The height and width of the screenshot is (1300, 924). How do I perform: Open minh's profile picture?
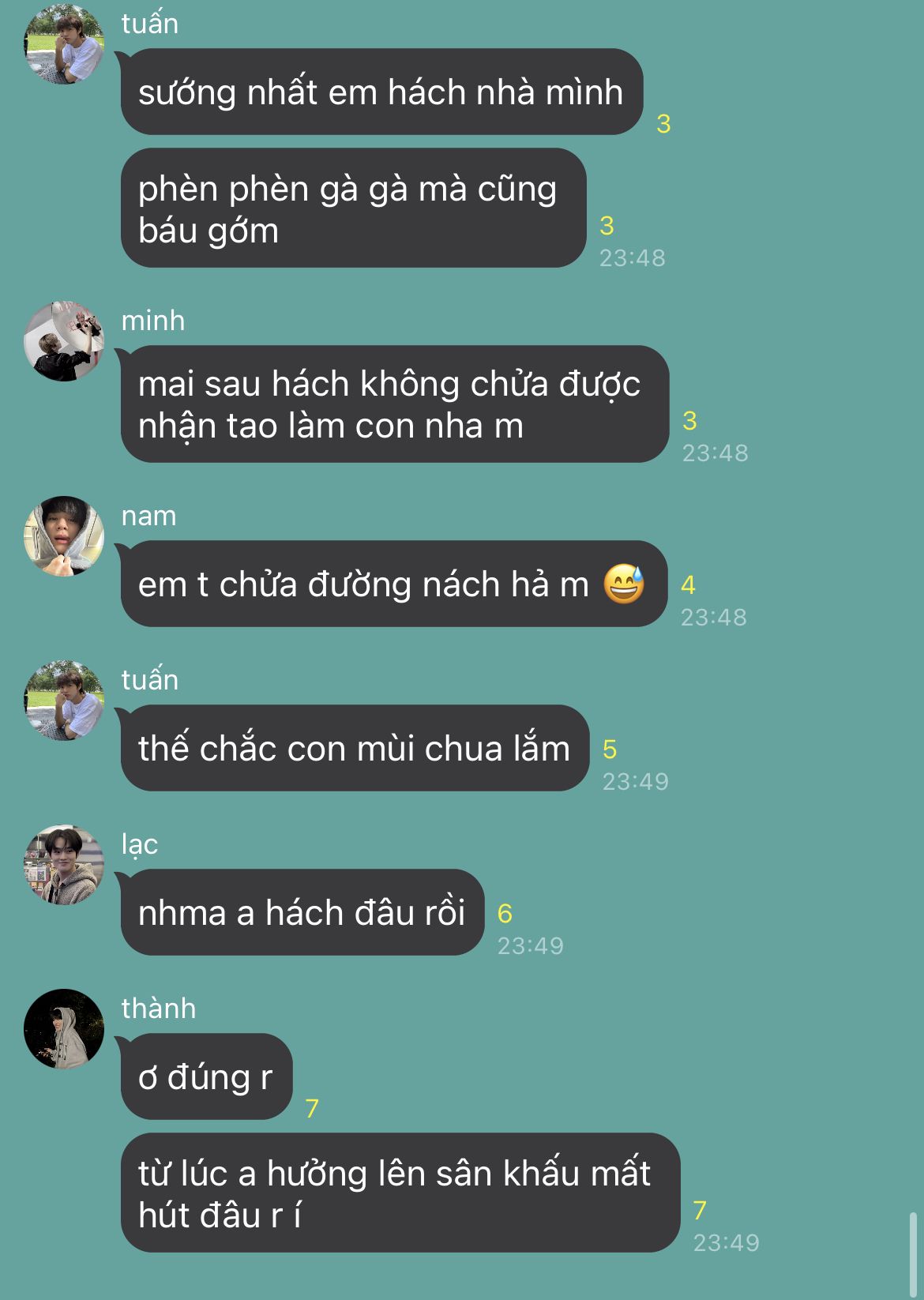64,341
